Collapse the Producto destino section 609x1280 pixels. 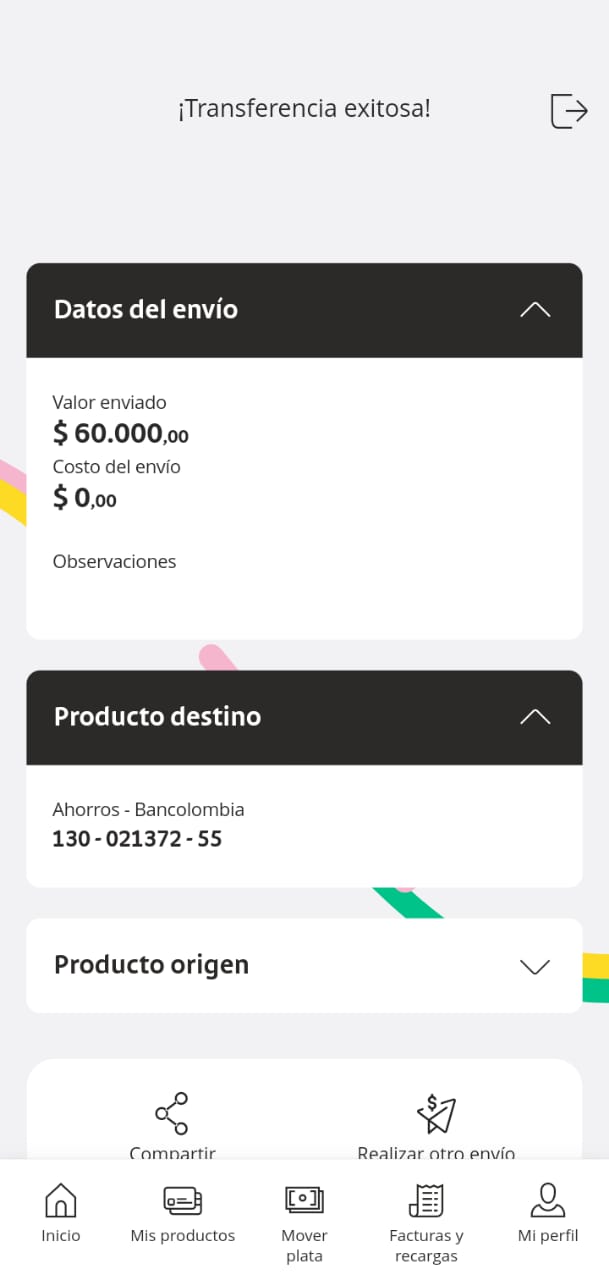click(535, 717)
